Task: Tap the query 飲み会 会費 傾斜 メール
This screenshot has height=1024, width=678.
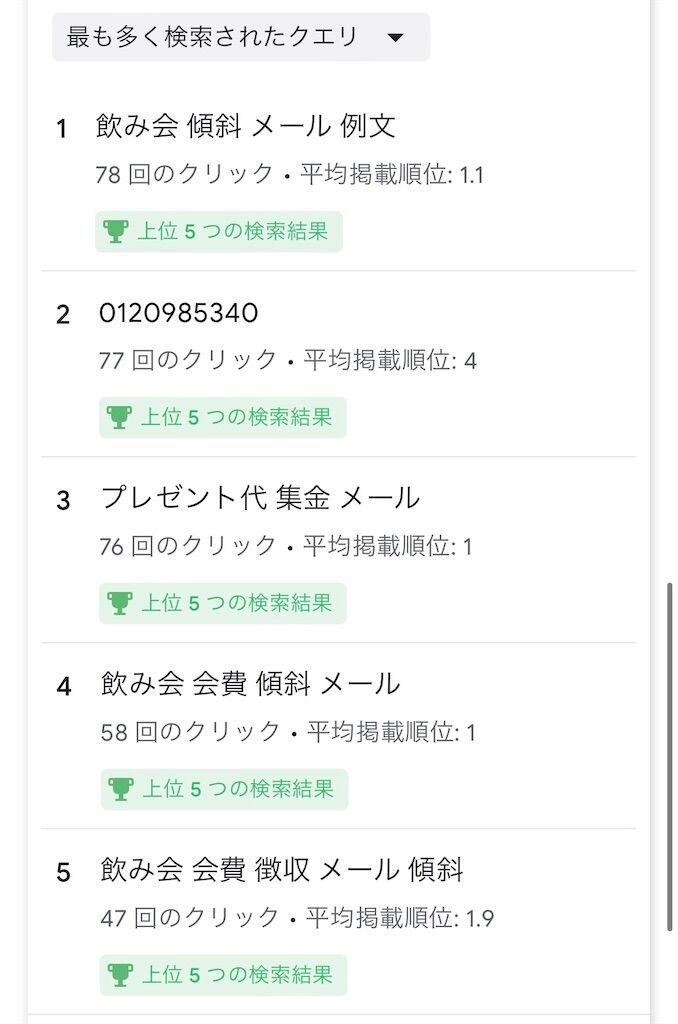Action: coord(250,684)
